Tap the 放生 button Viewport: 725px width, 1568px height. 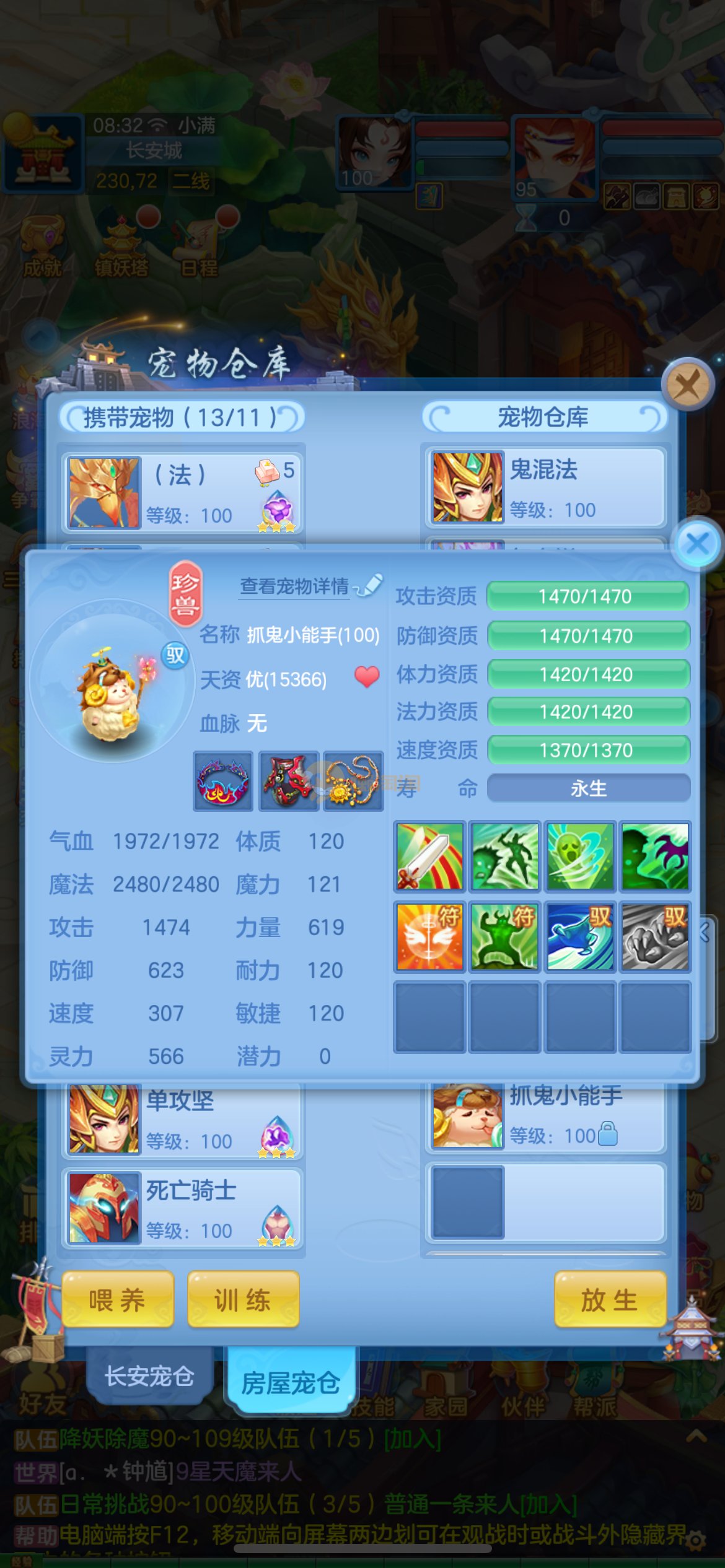(x=610, y=1299)
